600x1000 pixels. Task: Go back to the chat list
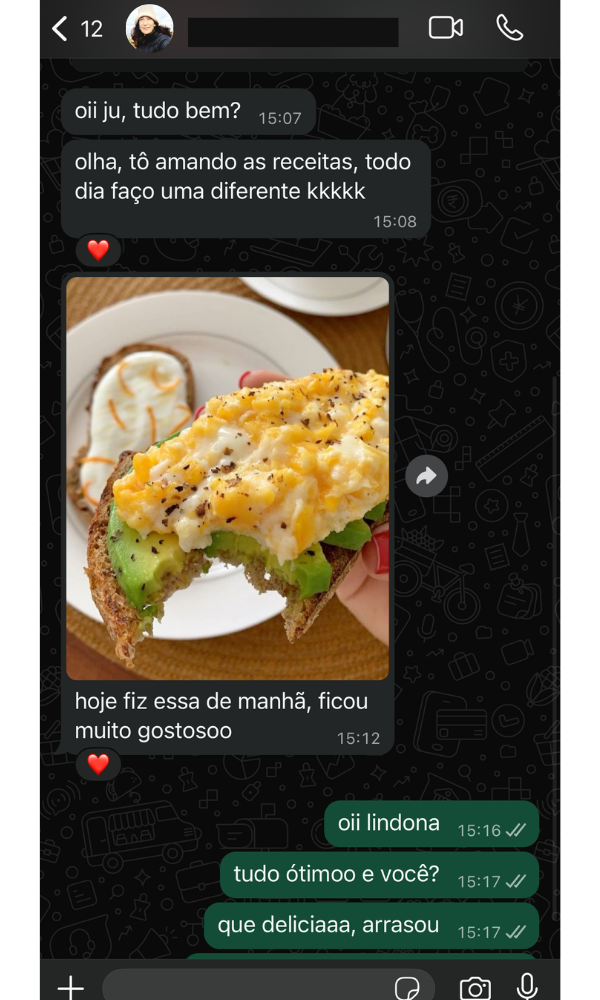tap(62, 29)
